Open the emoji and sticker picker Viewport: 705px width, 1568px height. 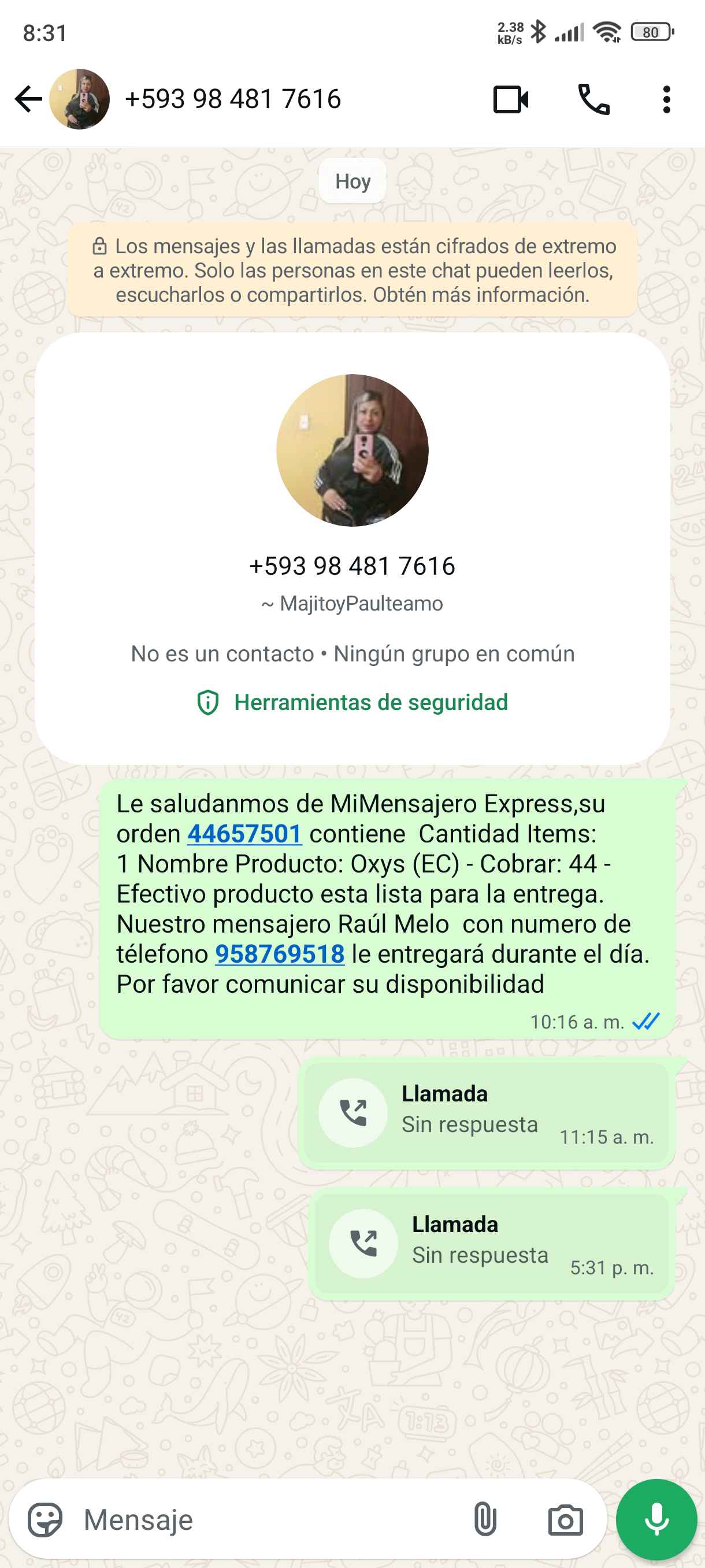click(x=45, y=1520)
